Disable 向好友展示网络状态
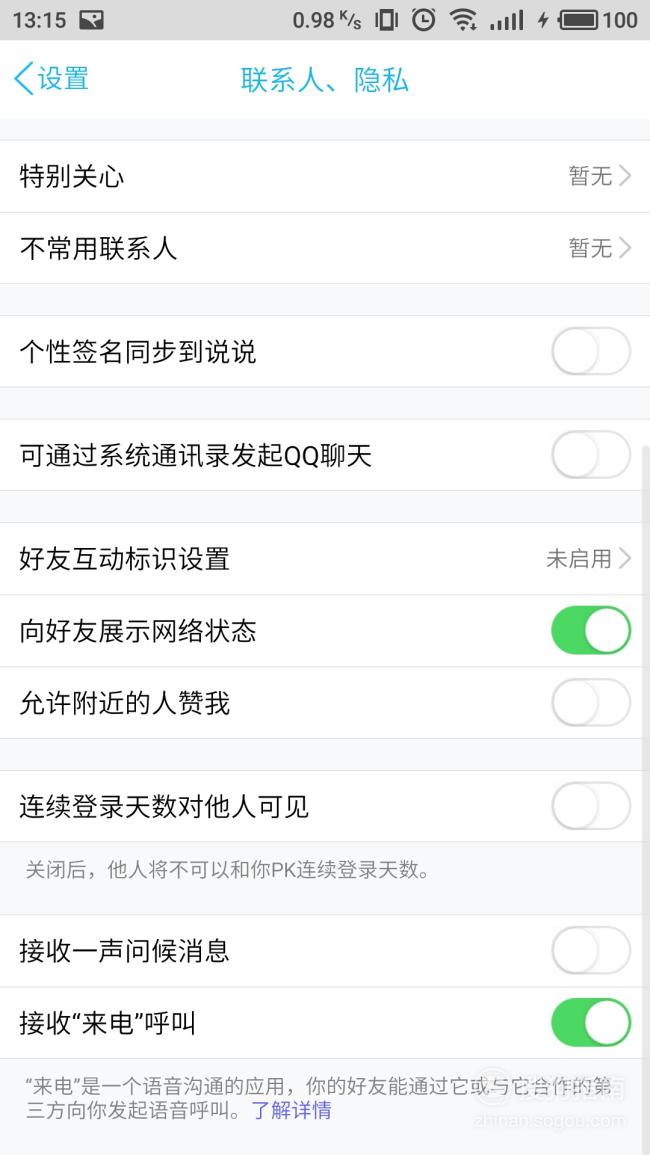The width and height of the screenshot is (650, 1155). 591,631
